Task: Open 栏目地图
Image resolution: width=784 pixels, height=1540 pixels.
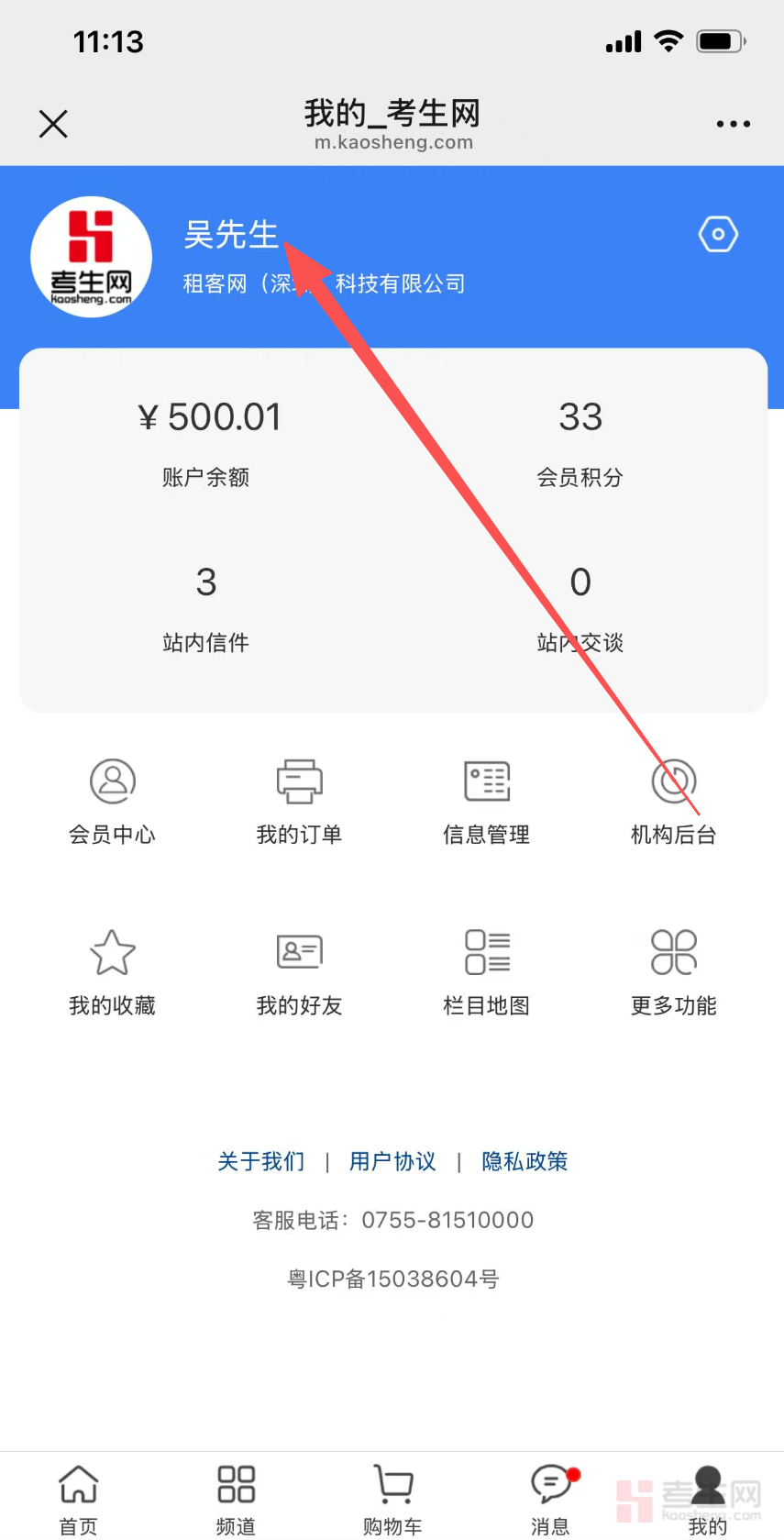Action: pyautogui.click(x=487, y=972)
